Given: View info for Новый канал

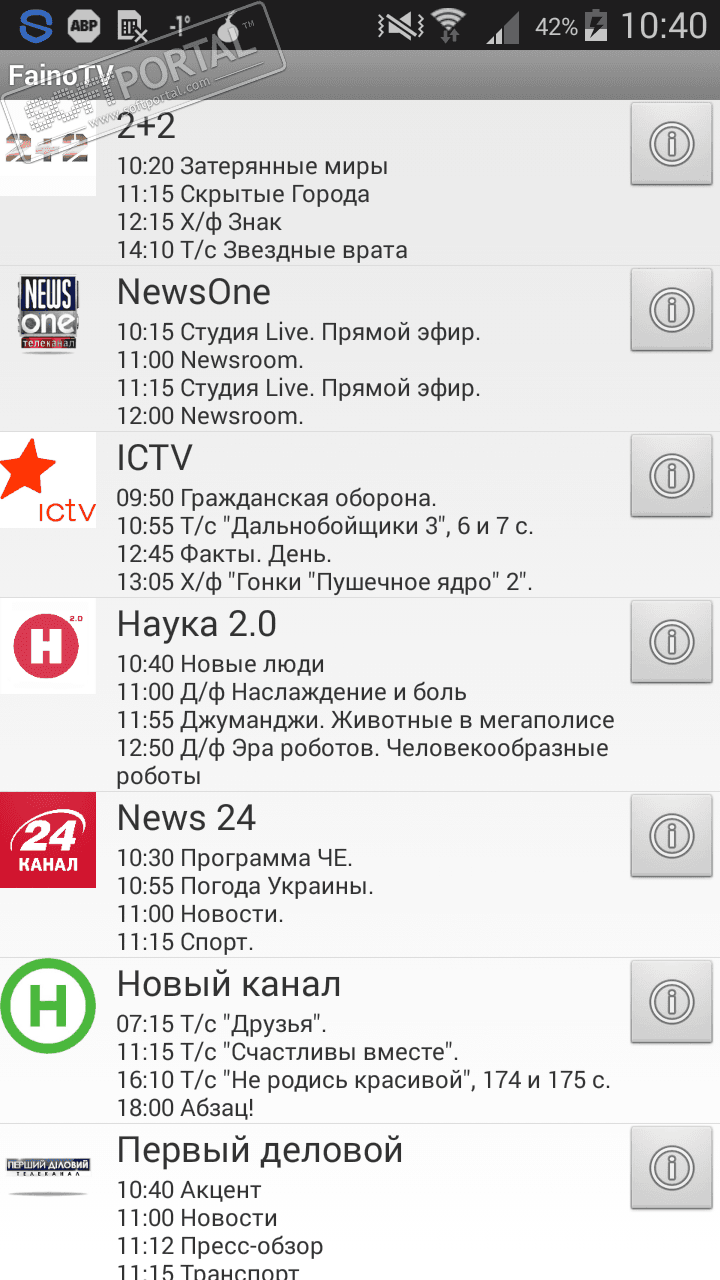Looking at the screenshot, I should pos(671,1001).
